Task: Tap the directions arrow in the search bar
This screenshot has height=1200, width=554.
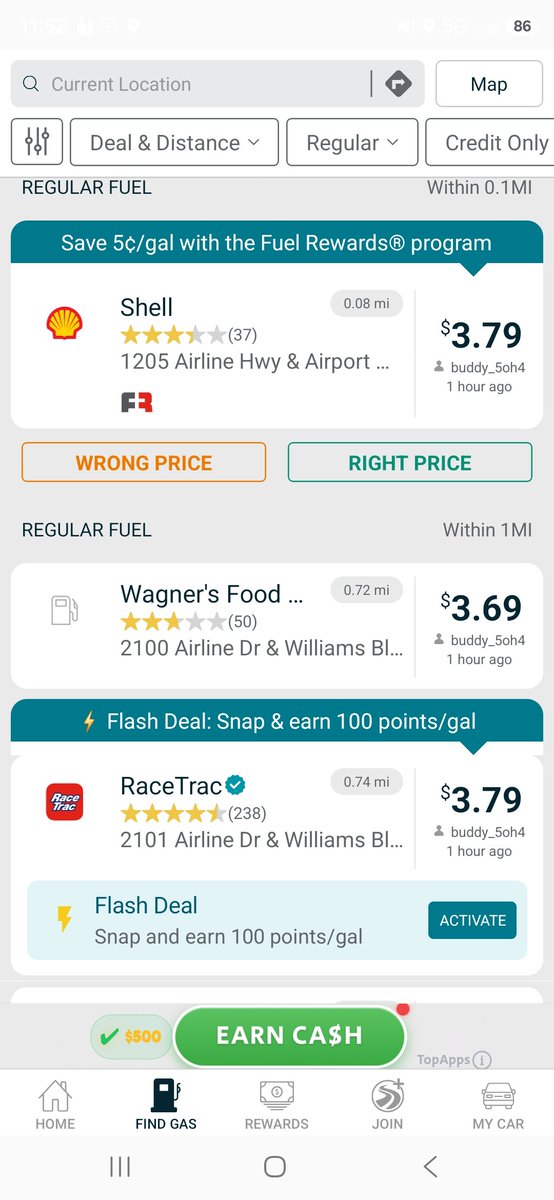Action: [x=399, y=85]
